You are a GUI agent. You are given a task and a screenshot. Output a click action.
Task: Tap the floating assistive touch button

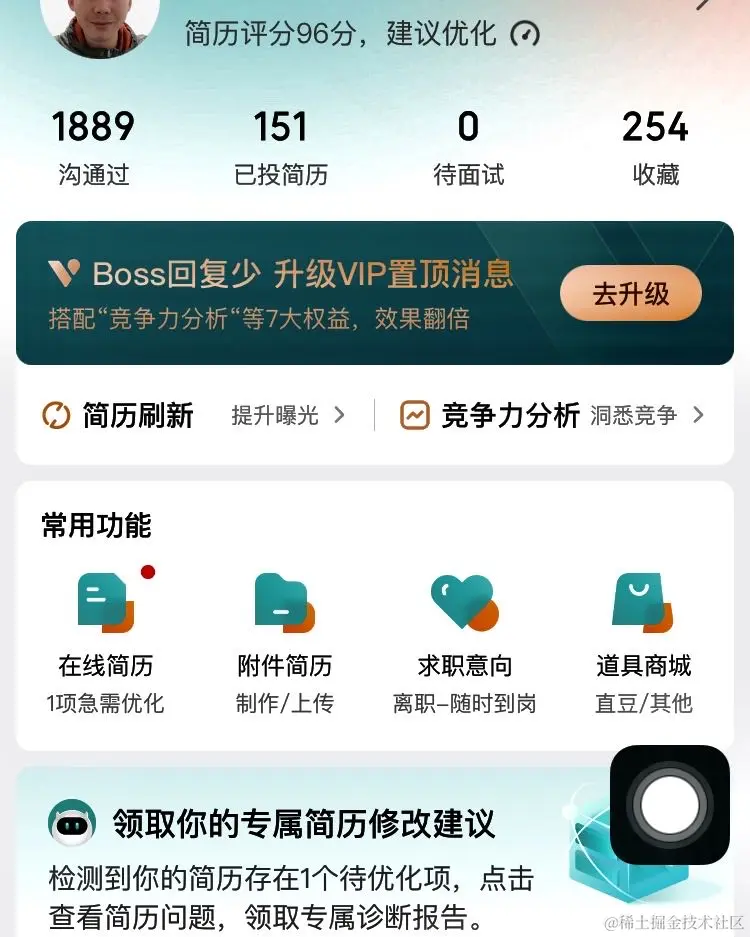pos(670,805)
